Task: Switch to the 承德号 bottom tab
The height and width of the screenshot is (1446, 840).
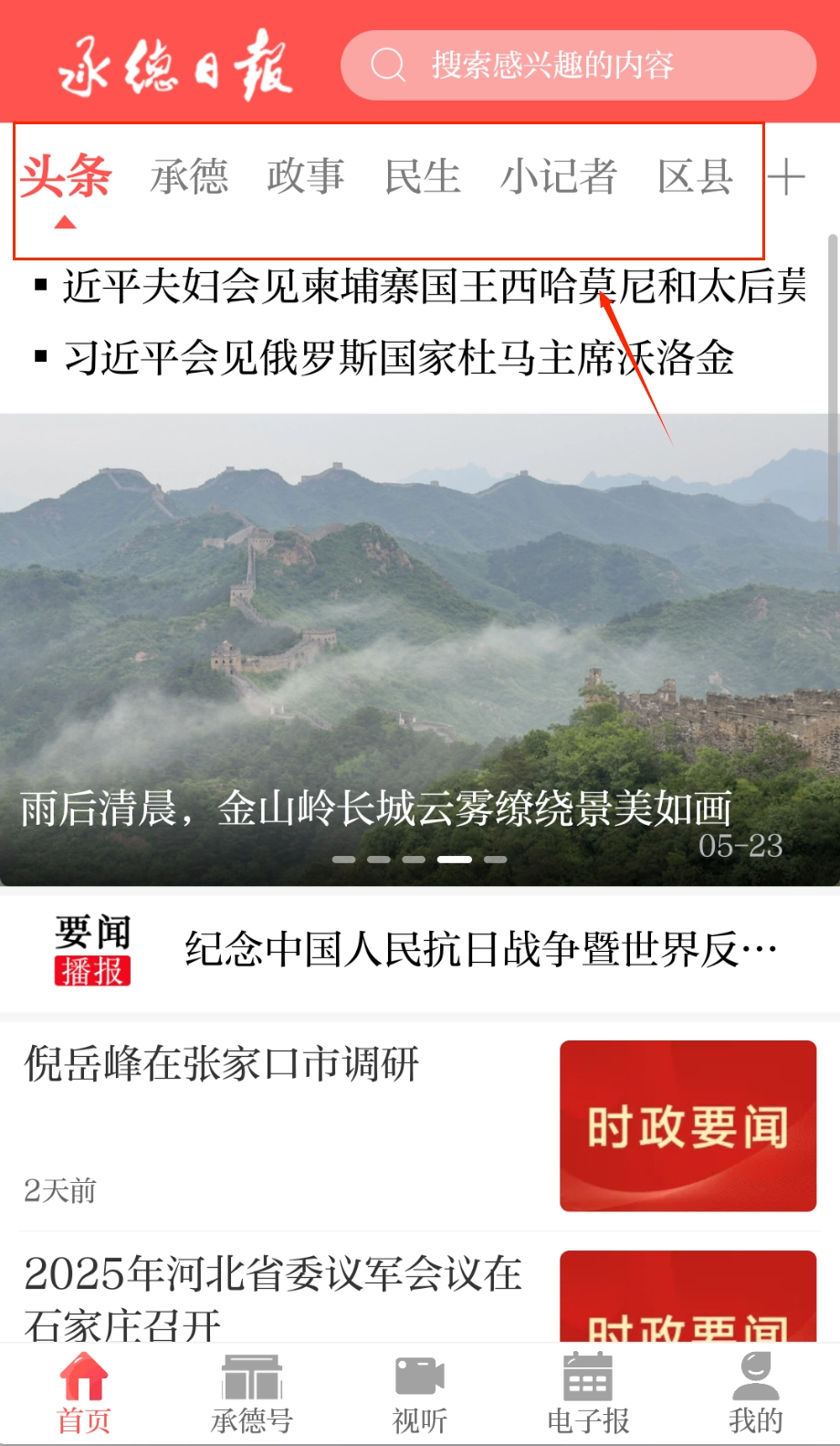Action: [x=252, y=1395]
